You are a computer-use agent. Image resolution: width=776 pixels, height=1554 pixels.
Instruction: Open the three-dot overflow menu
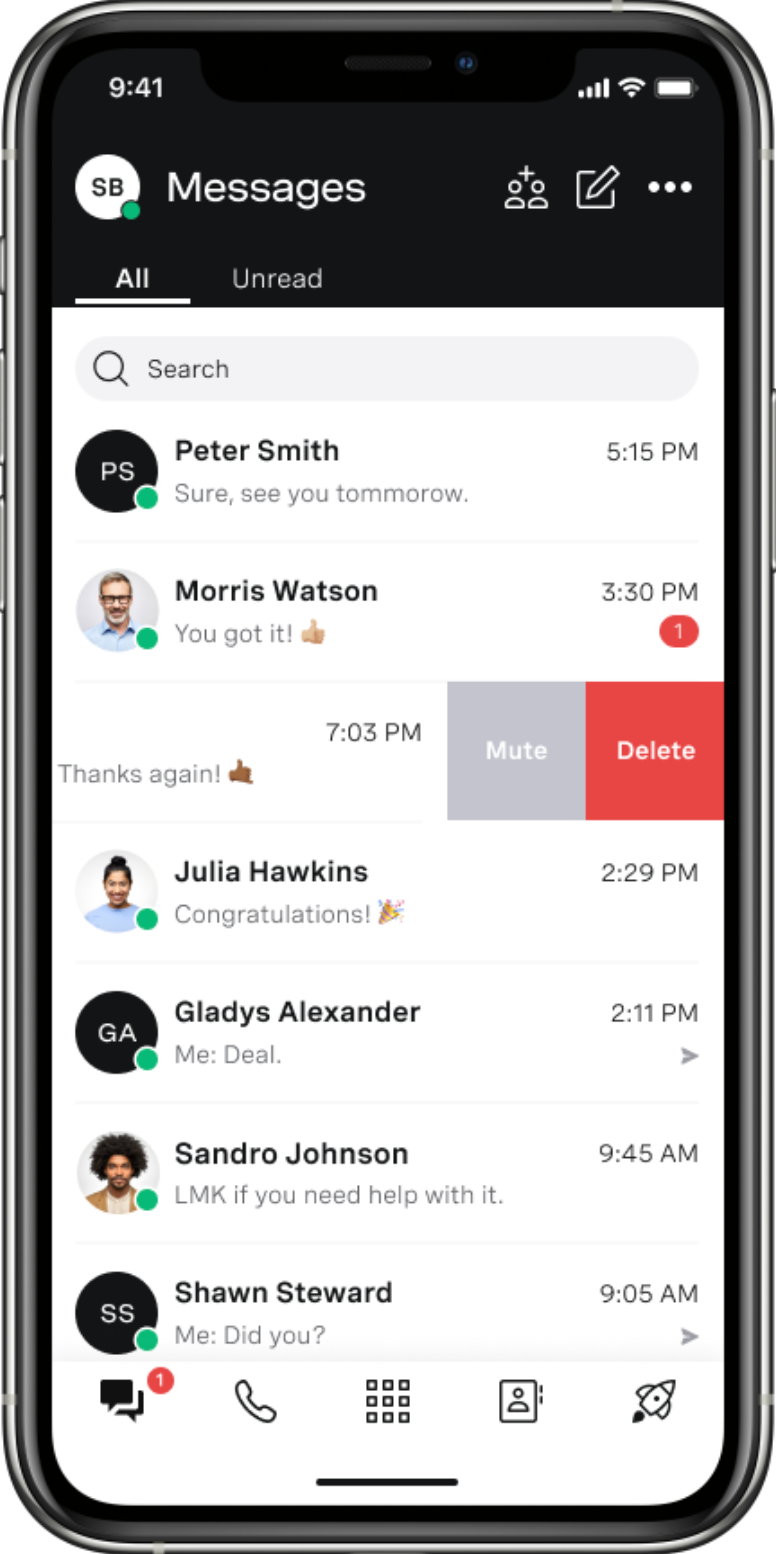669,187
